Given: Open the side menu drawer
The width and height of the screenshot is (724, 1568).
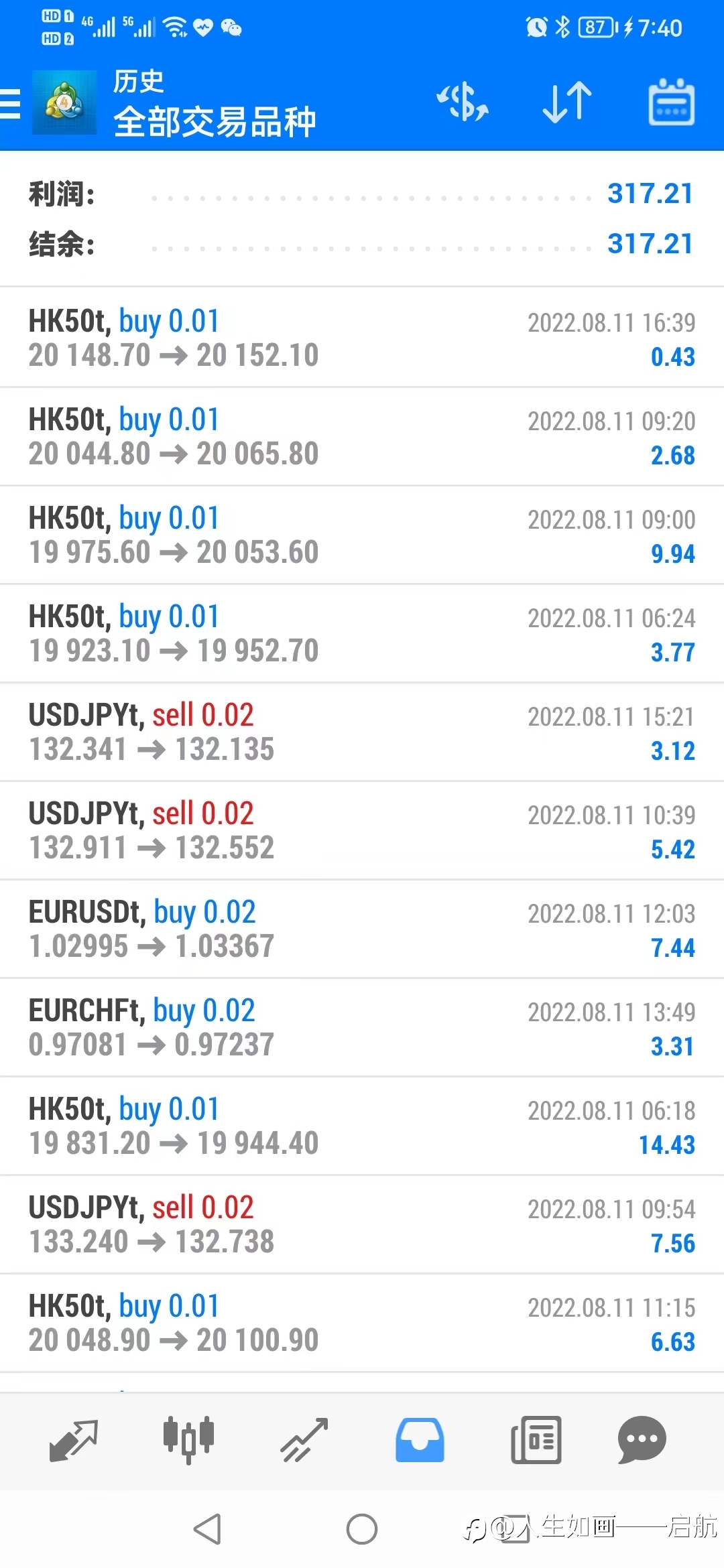Looking at the screenshot, I should click(x=11, y=104).
